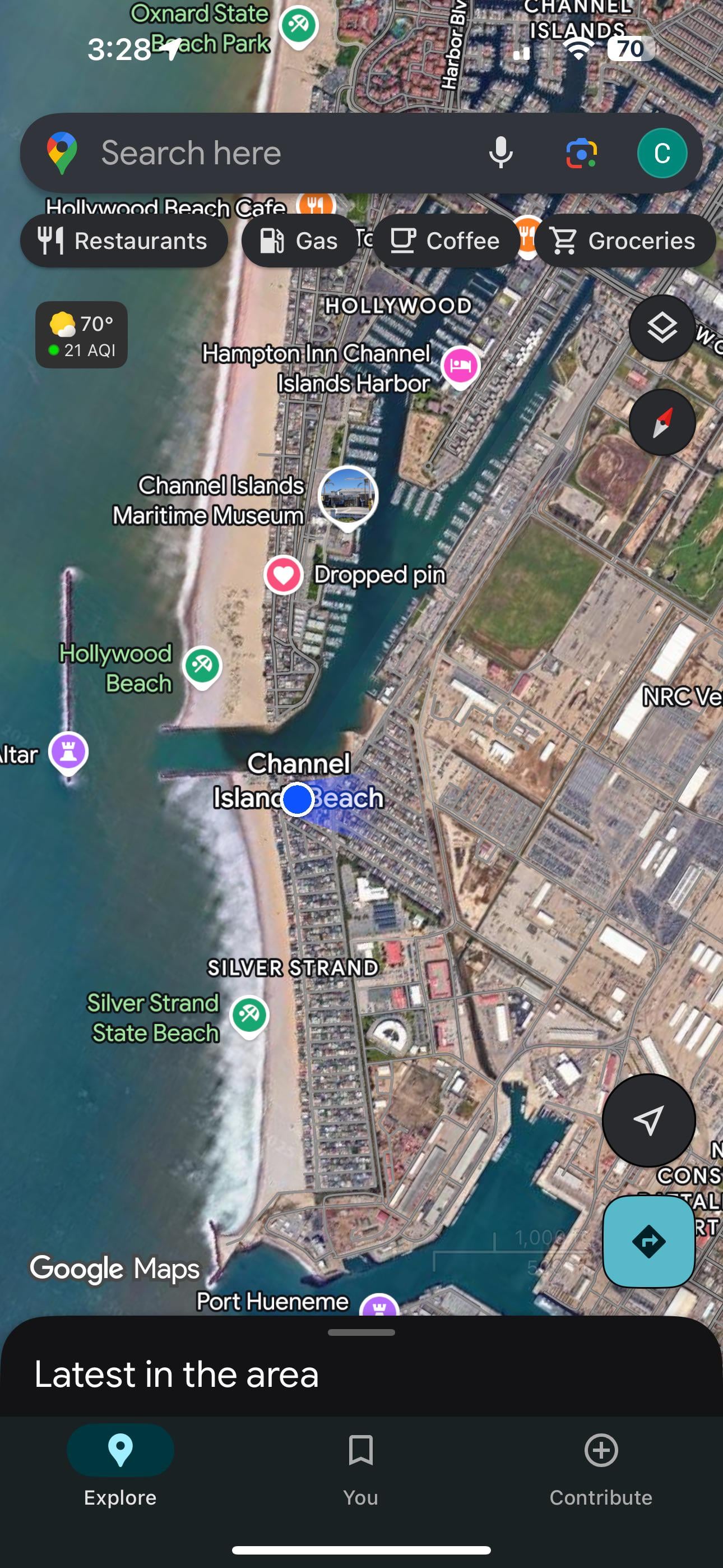Select the Groceries chip
Image resolution: width=723 pixels, height=1568 pixels.
tap(624, 241)
